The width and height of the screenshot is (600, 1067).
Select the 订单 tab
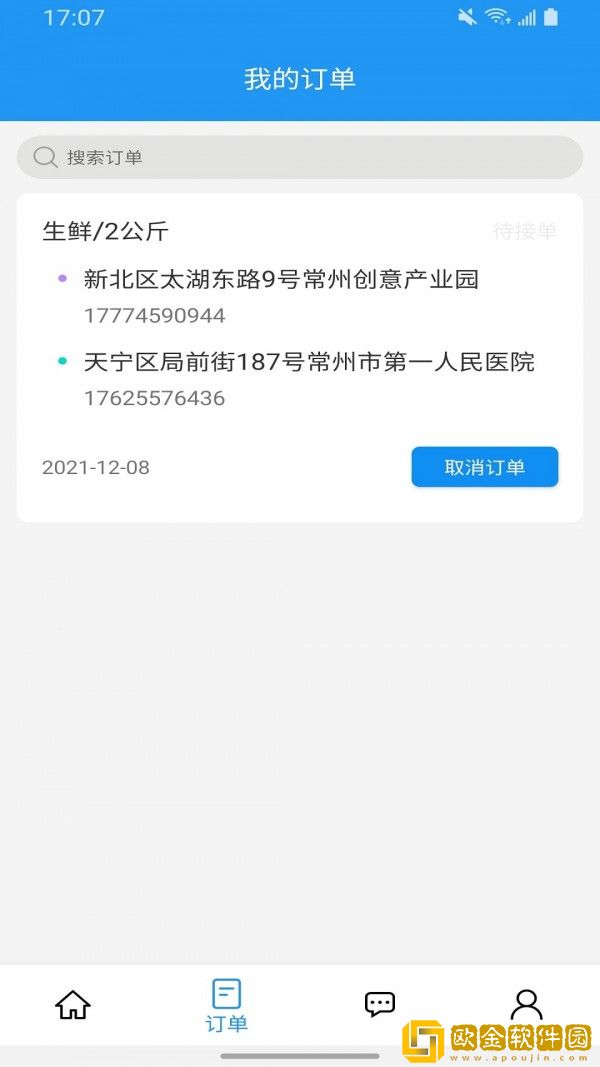point(226,1006)
